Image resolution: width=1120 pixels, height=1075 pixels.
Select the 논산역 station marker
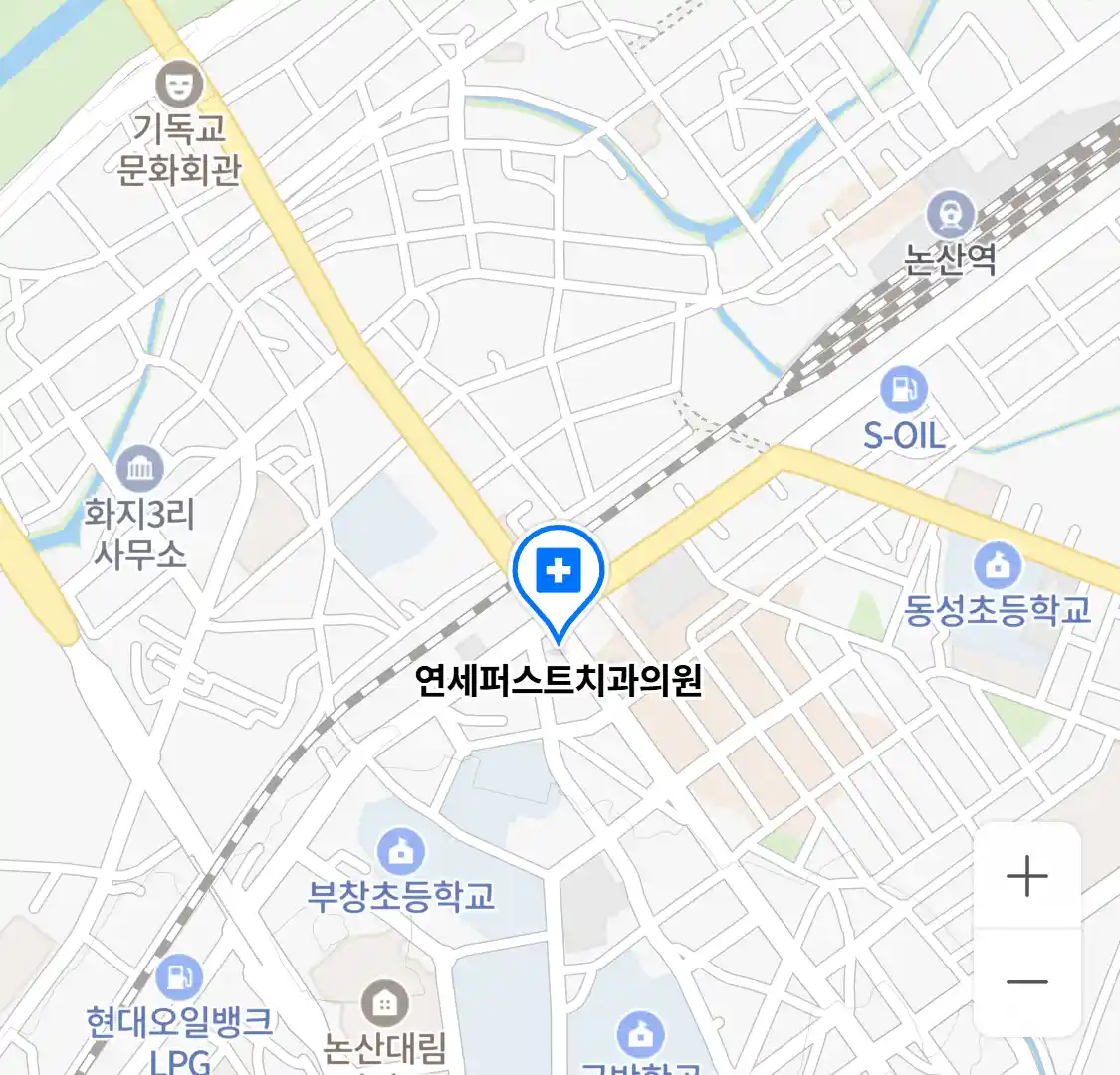950,216
